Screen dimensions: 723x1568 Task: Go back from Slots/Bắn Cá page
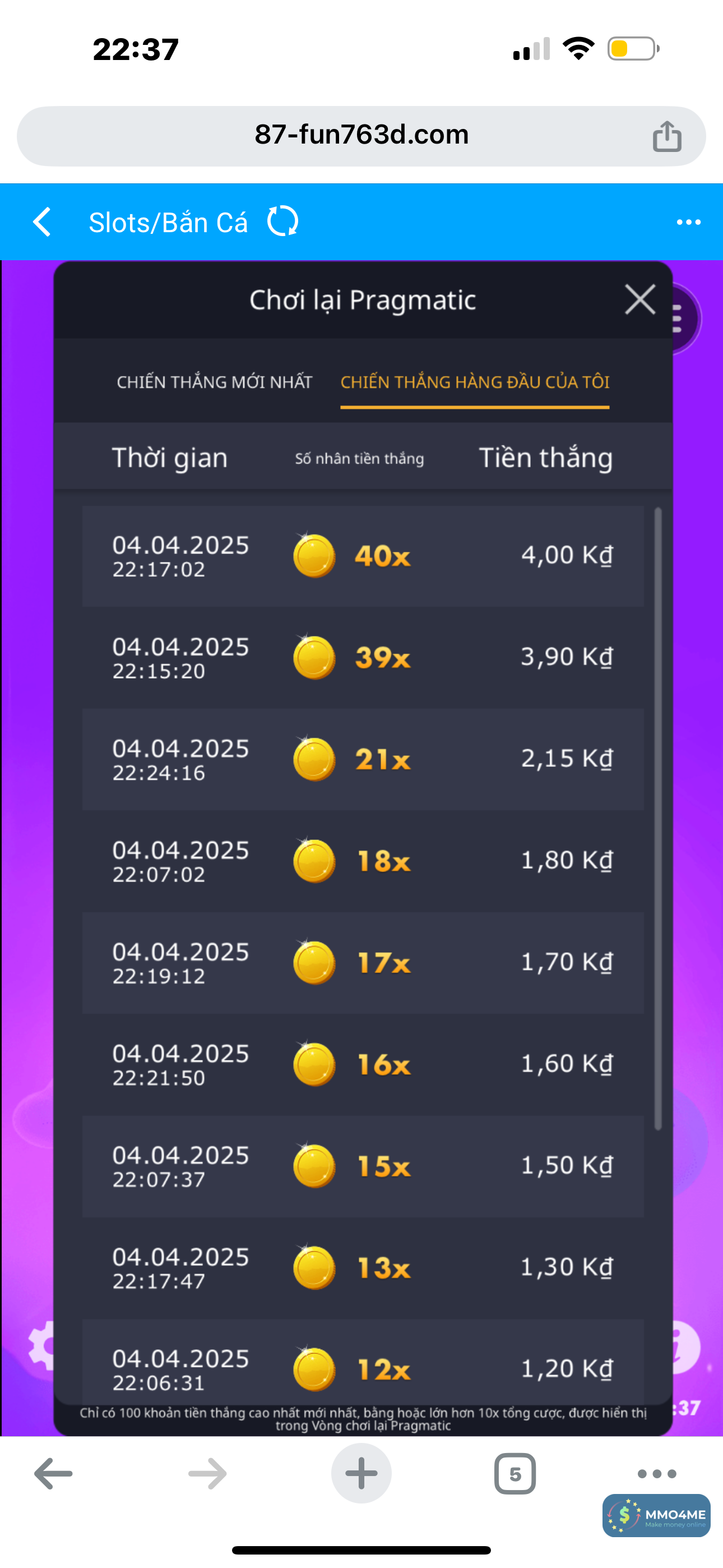click(41, 222)
